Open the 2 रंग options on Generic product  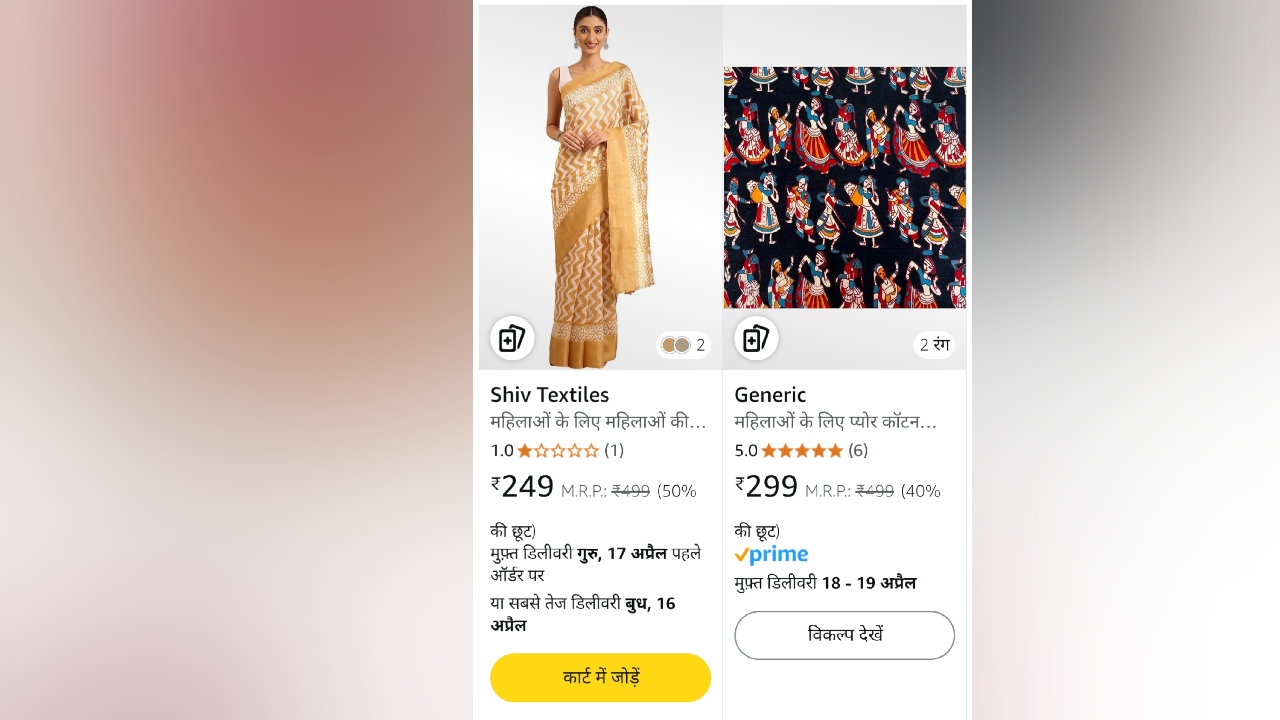point(934,345)
